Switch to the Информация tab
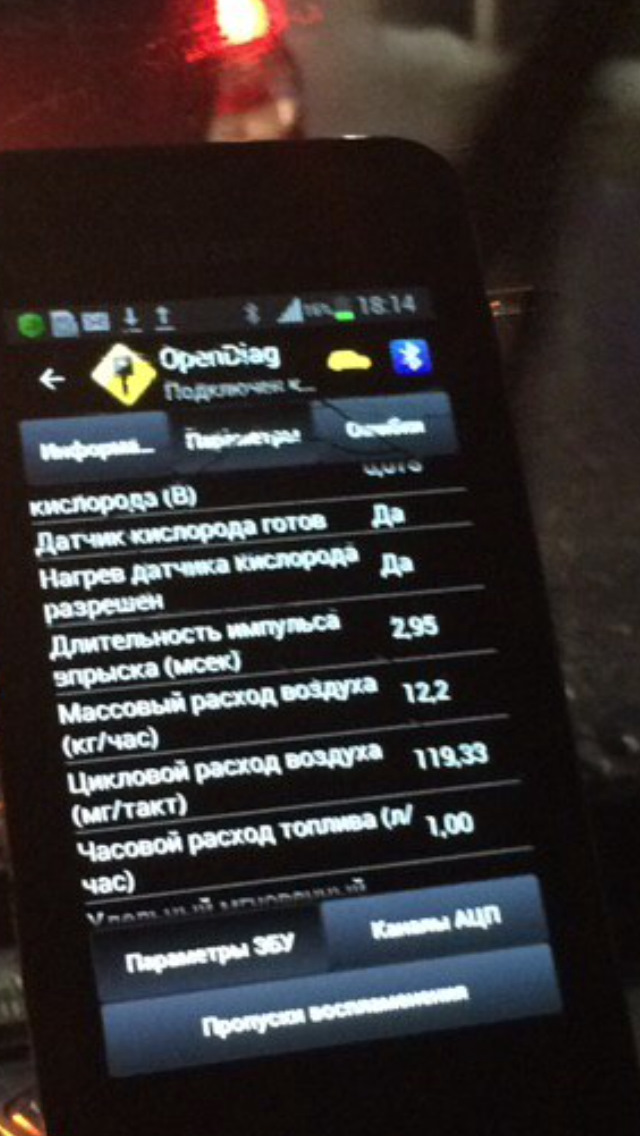This screenshot has width=640, height=1136. pyautogui.click(x=97, y=449)
